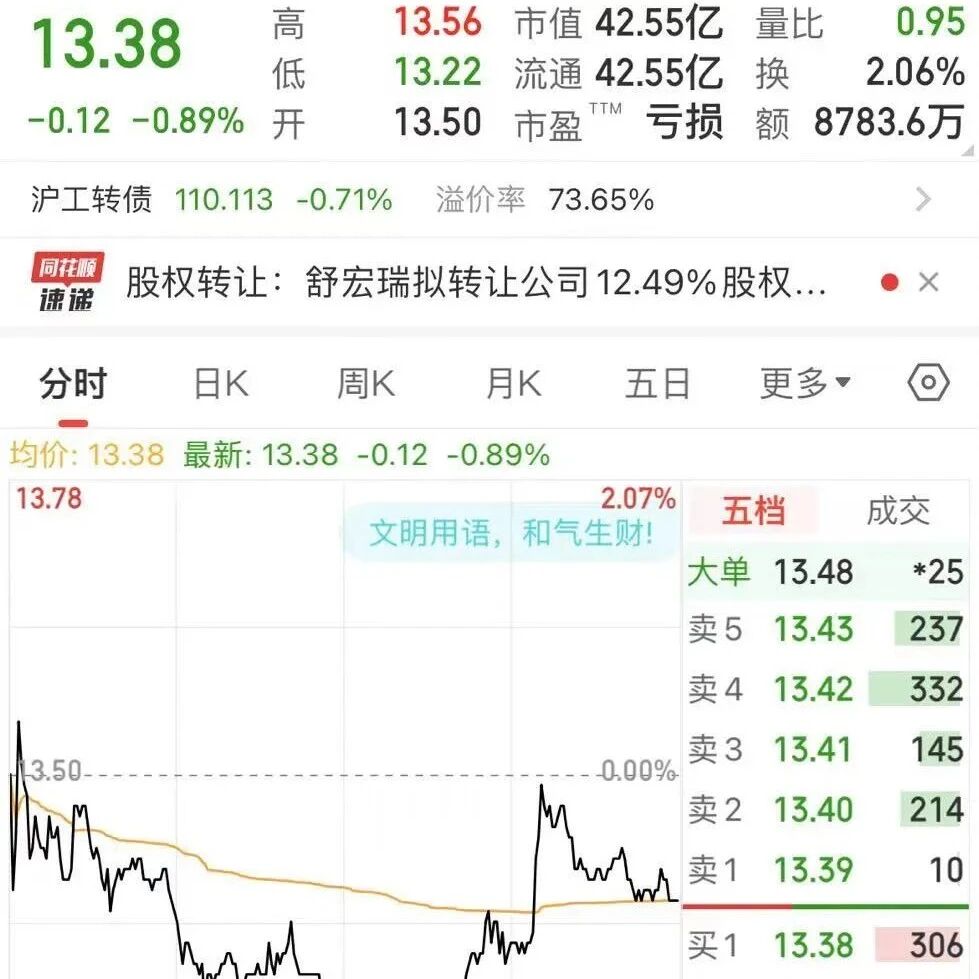Dismiss the 同花顺速递 news banner
The width and height of the screenshot is (979, 979).
928,282
